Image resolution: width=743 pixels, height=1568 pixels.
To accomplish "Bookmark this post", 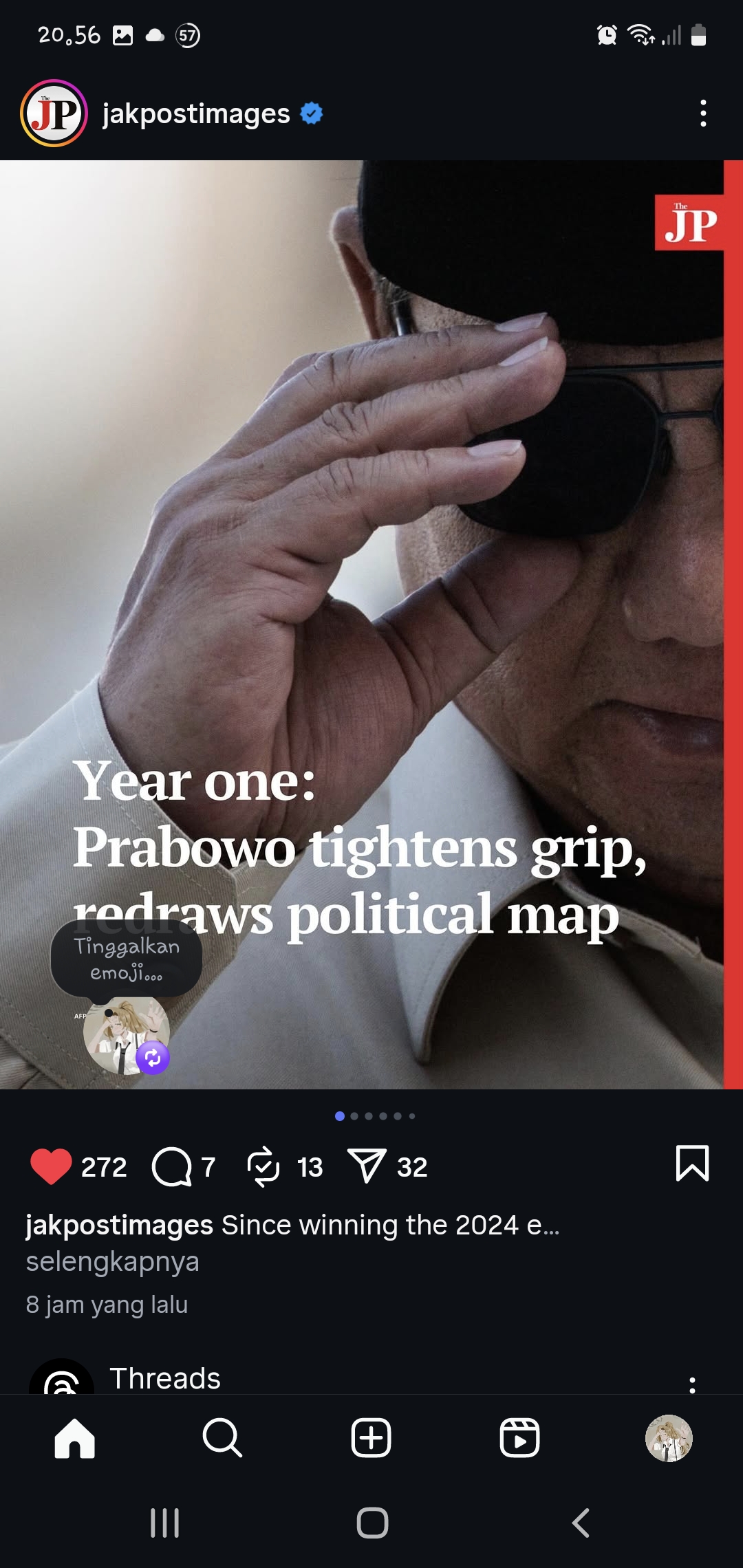I will click(x=692, y=1164).
